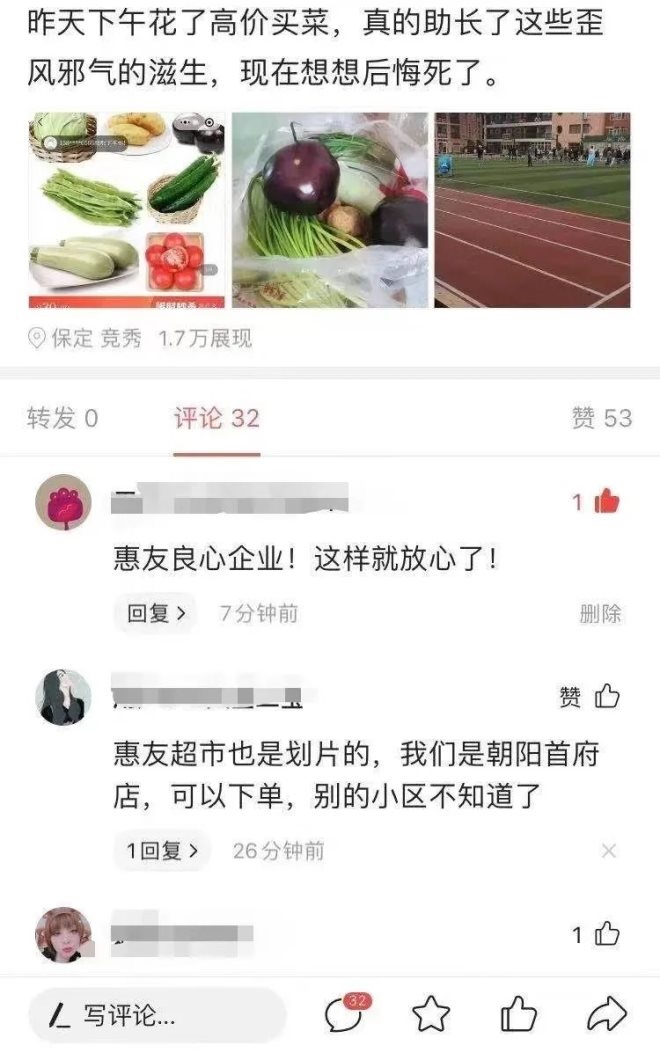Image resolution: width=660 pixels, height=1053 pixels.
Task: Tap the 写评论 input box
Action: click(x=155, y=1016)
